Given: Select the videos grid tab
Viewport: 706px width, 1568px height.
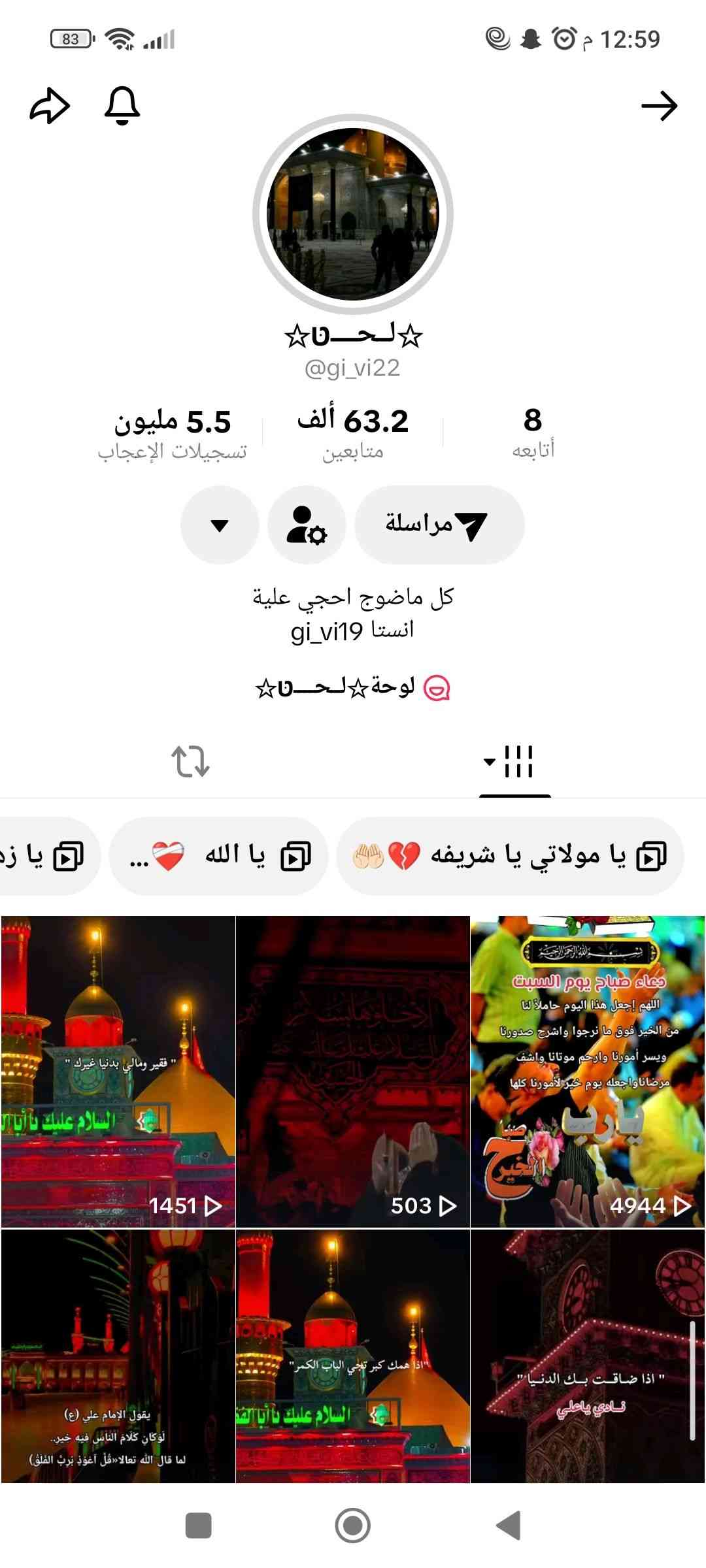Looking at the screenshot, I should 515,762.
